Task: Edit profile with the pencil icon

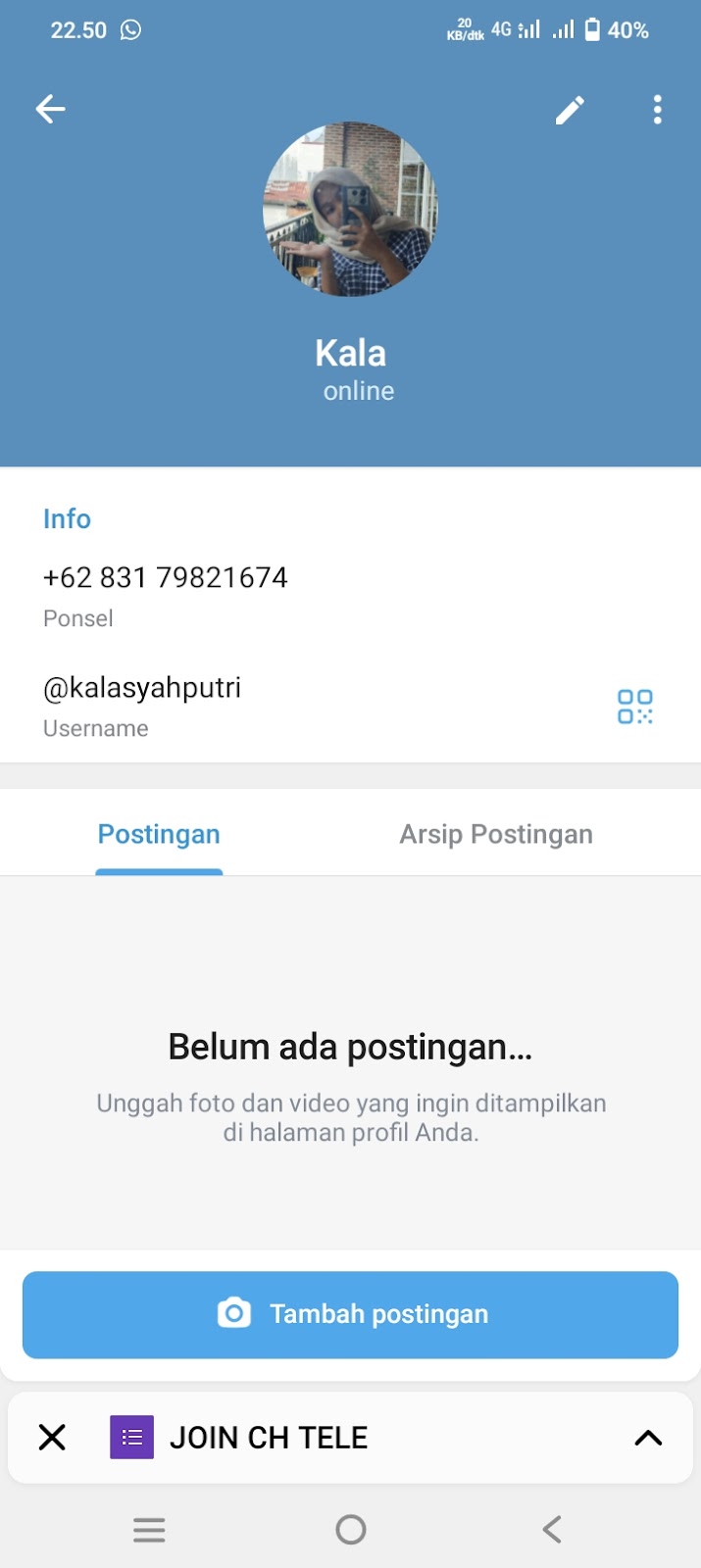Action: pos(570,110)
